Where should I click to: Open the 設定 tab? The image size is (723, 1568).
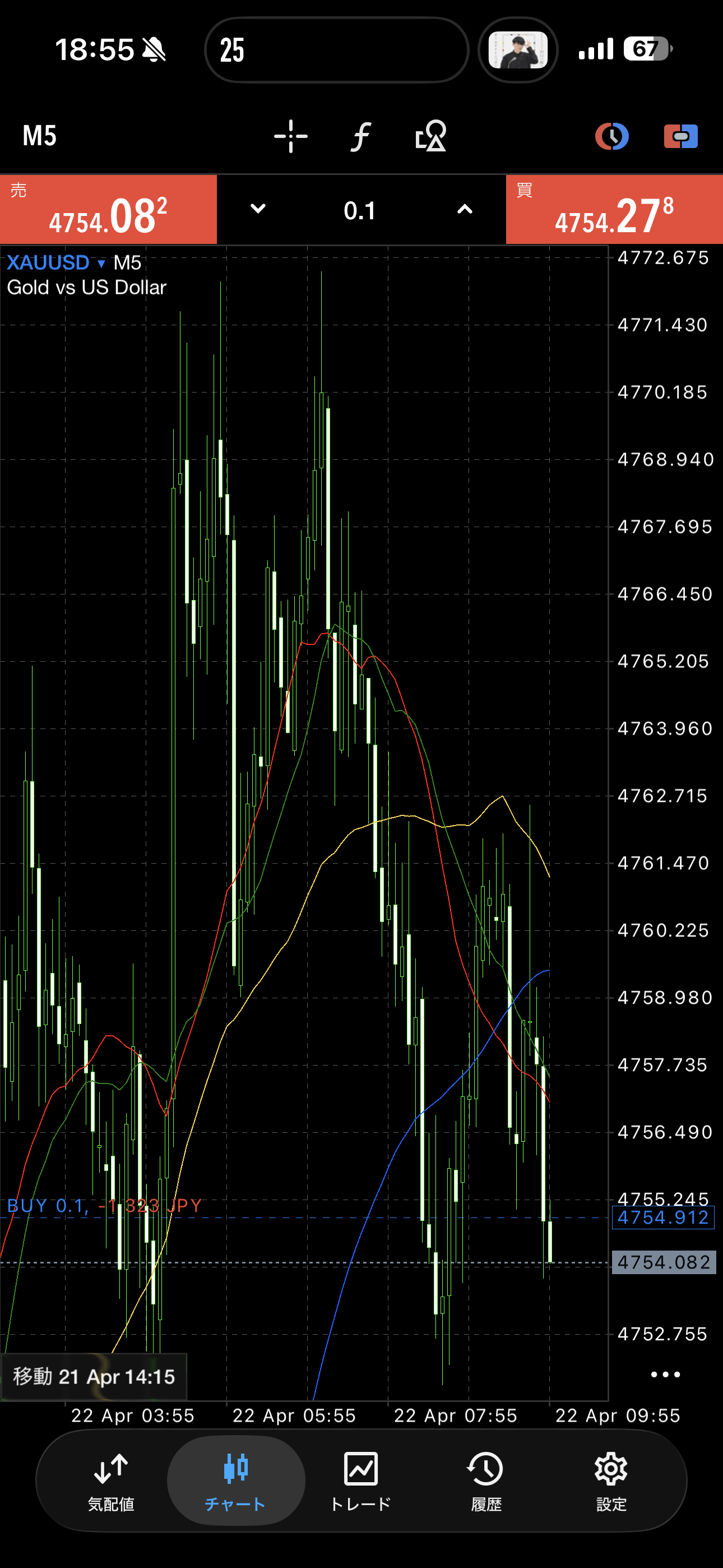coord(611,1481)
